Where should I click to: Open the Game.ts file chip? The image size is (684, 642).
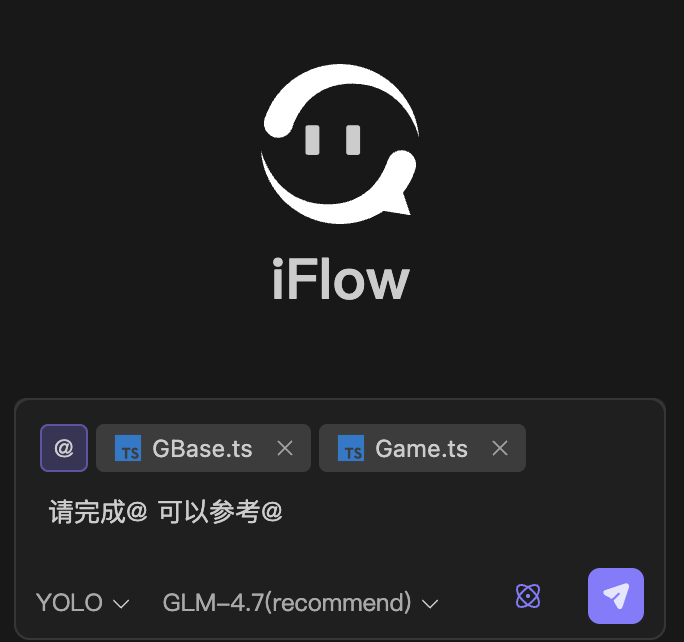pos(410,448)
